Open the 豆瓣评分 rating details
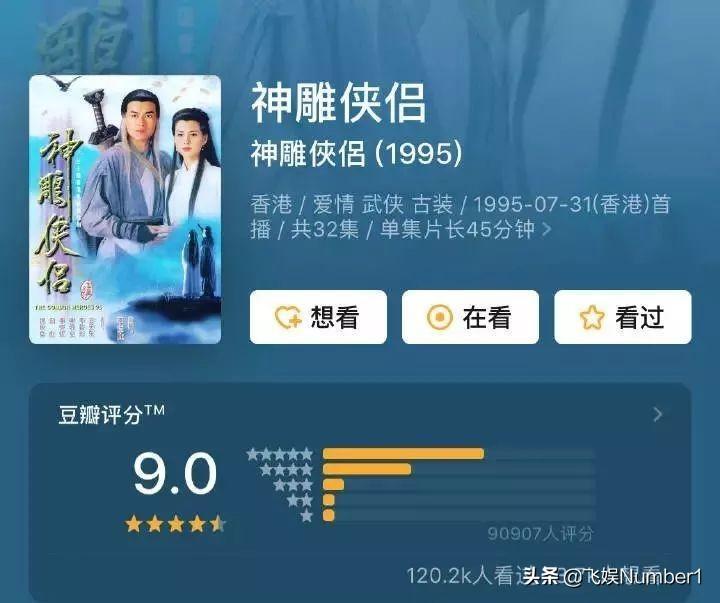The height and width of the screenshot is (603, 720). pyautogui.click(x=657, y=414)
